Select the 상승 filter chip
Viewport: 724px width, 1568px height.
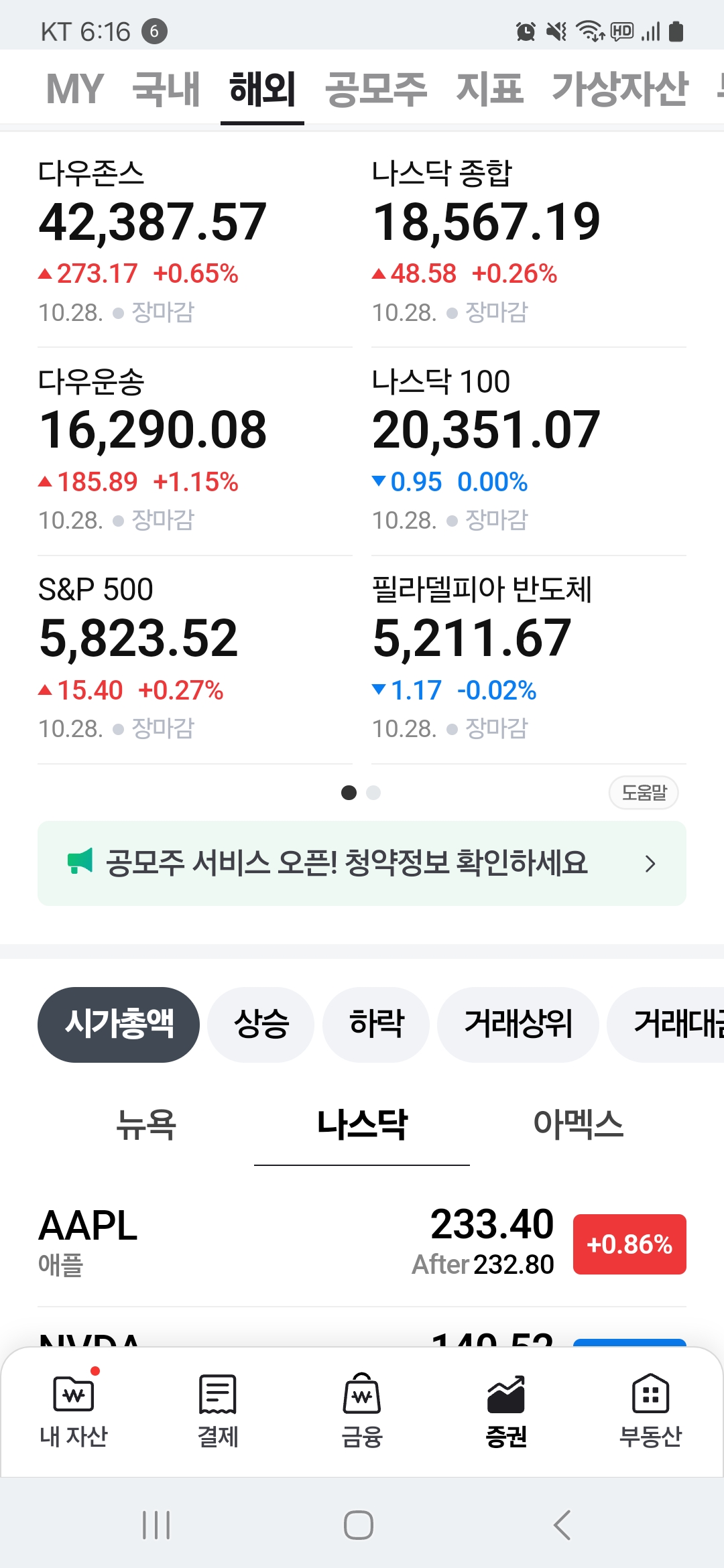[x=261, y=1024]
